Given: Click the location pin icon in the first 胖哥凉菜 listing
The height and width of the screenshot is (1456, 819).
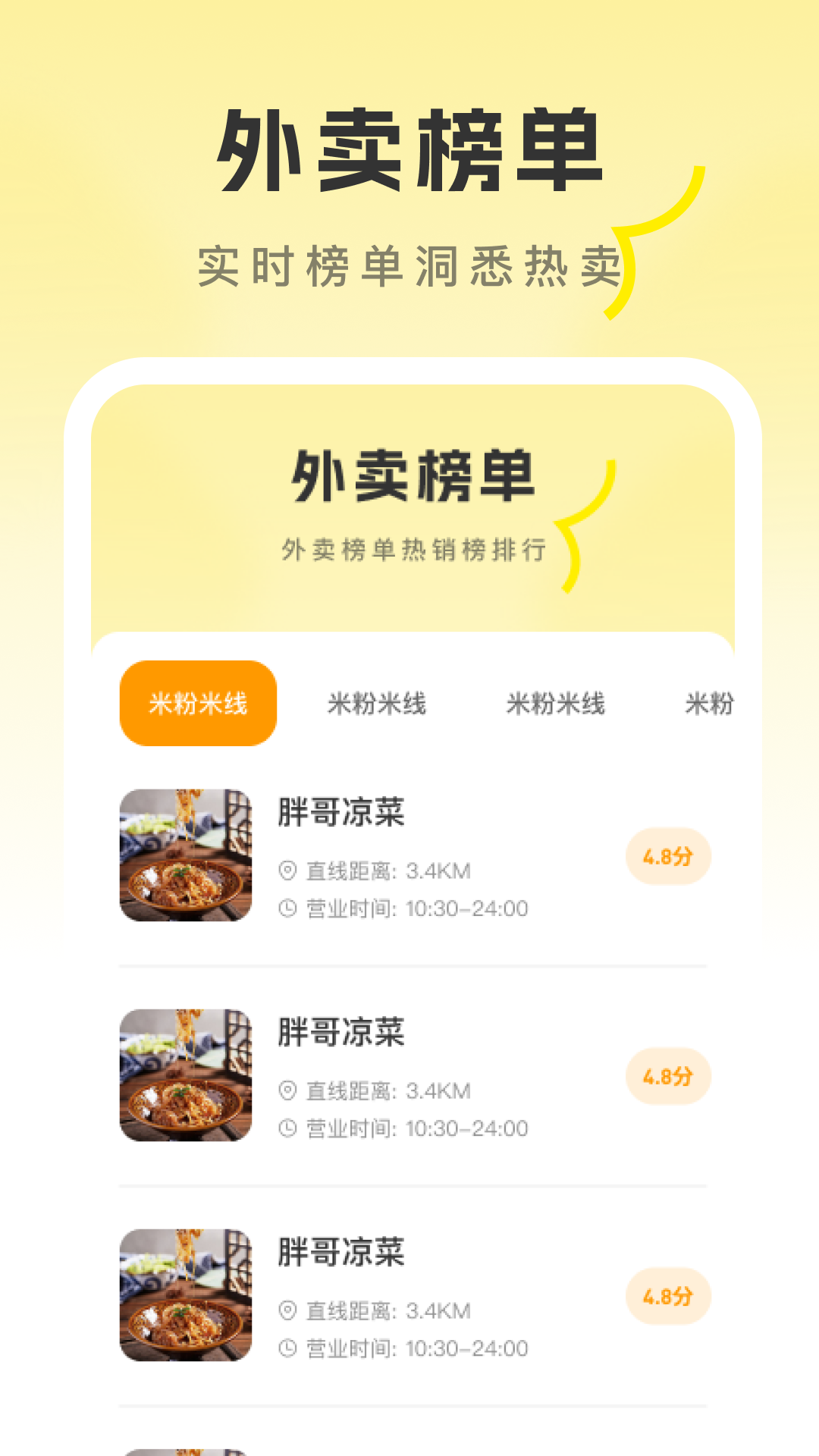Looking at the screenshot, I should pyautogui.click(x=288, y=871).
